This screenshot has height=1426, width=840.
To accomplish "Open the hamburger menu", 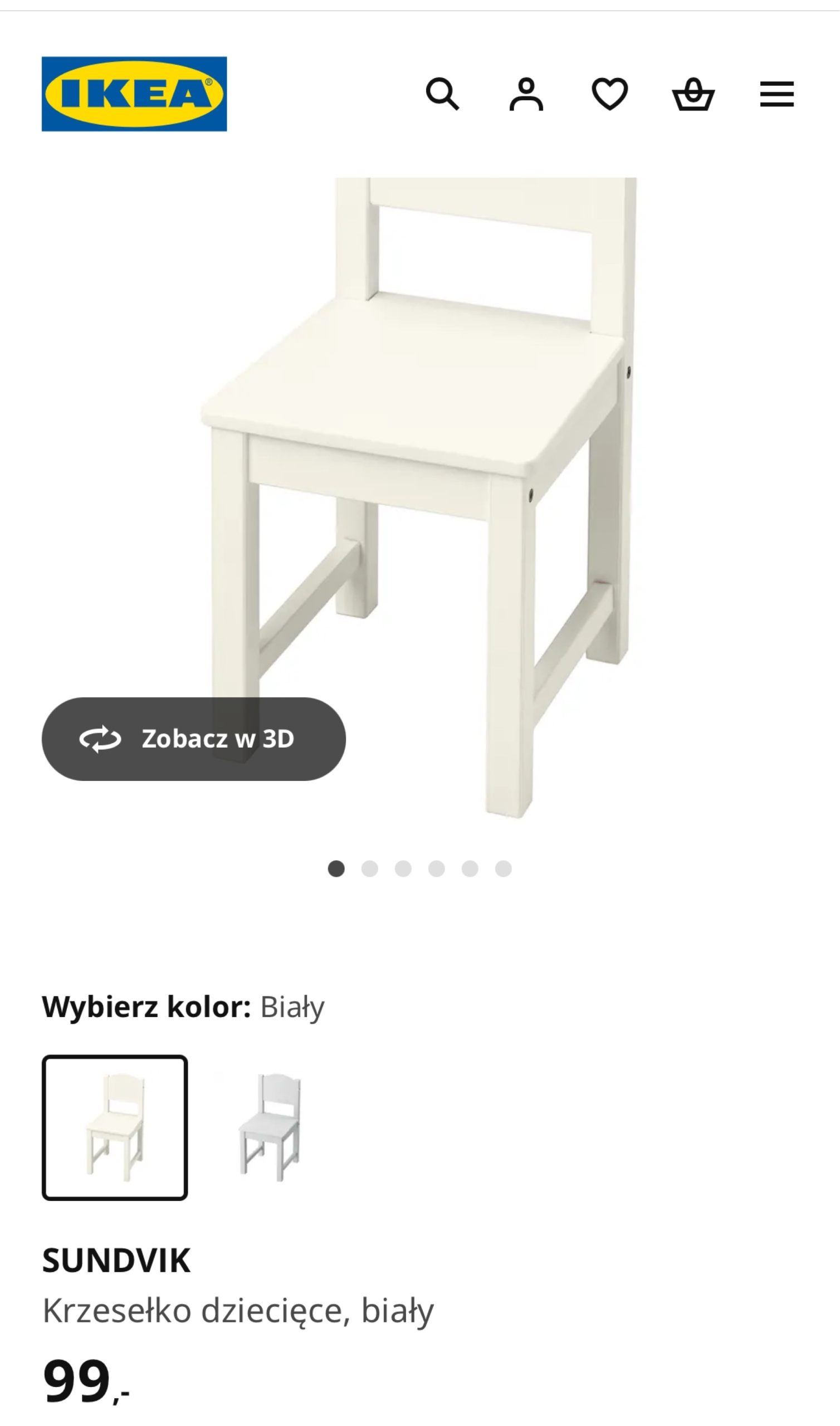I will pyautogui.click(x=776, y=94).
